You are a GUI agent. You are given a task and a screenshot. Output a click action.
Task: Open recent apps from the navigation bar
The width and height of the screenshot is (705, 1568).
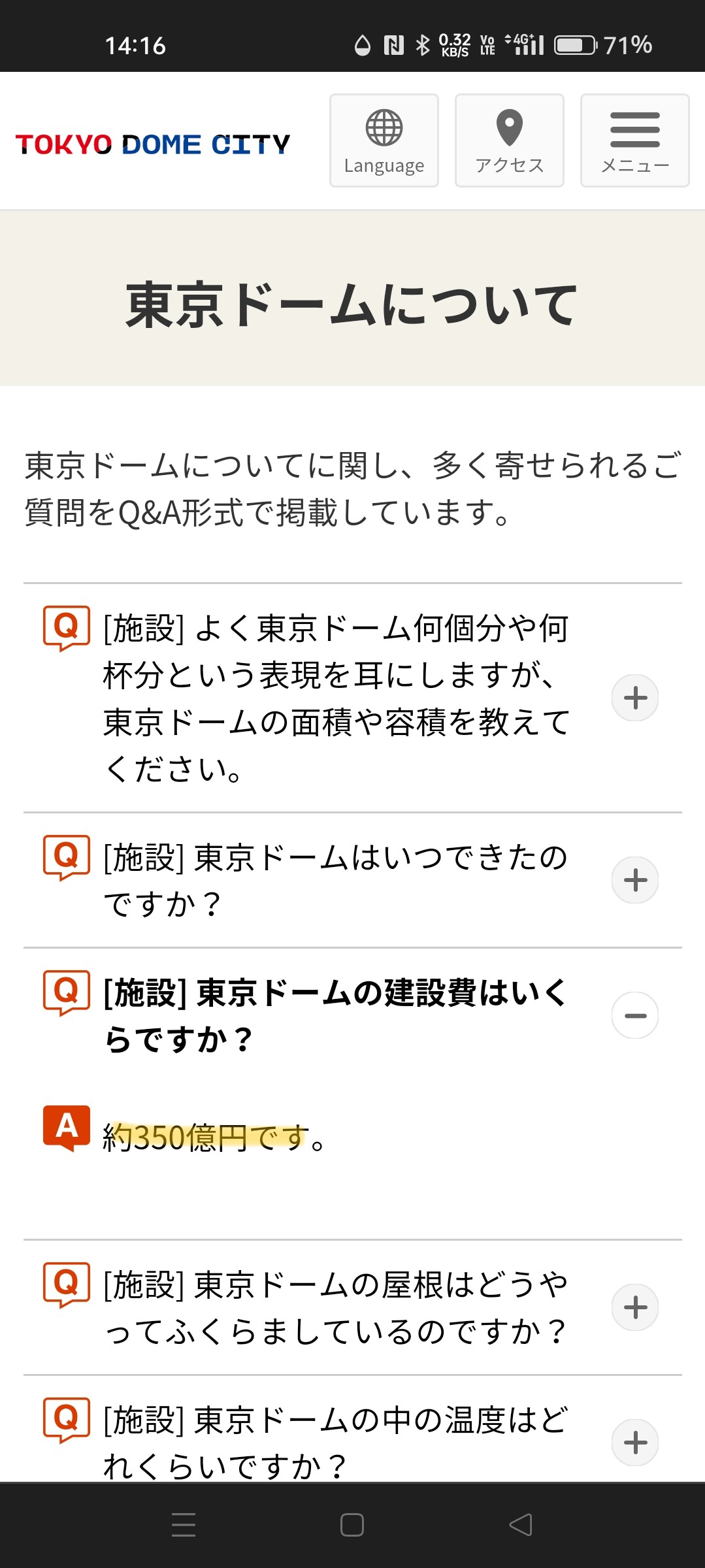pos(184,1525)
